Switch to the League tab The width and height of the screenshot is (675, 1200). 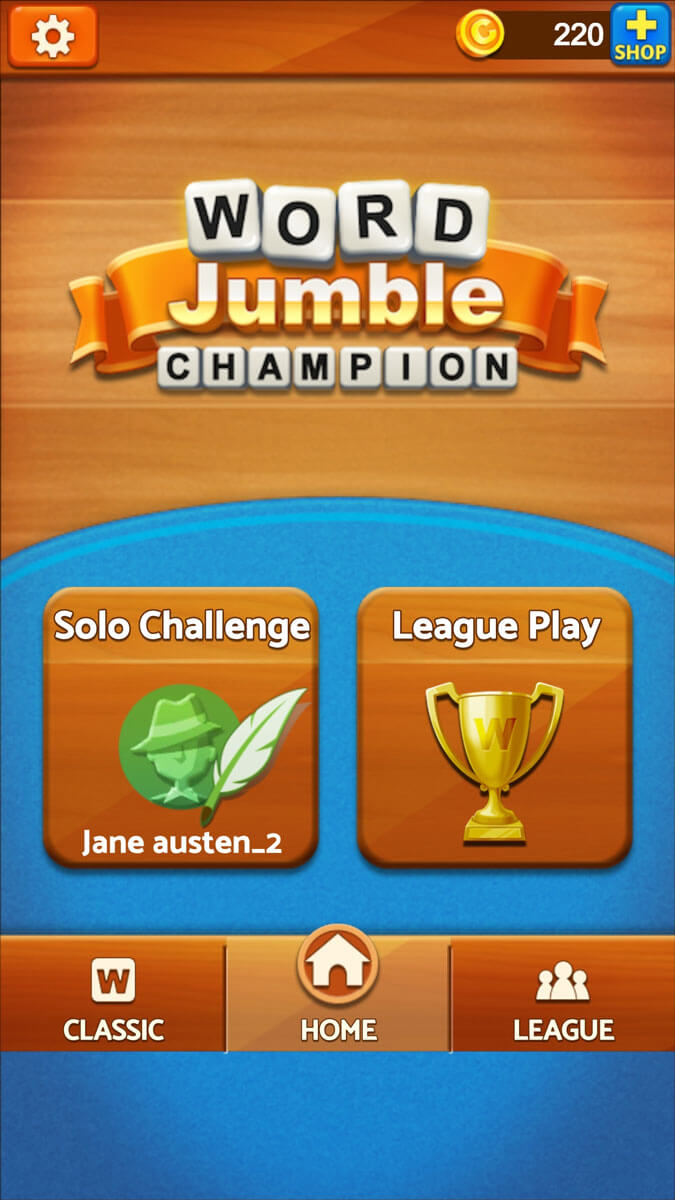[563, 995]
